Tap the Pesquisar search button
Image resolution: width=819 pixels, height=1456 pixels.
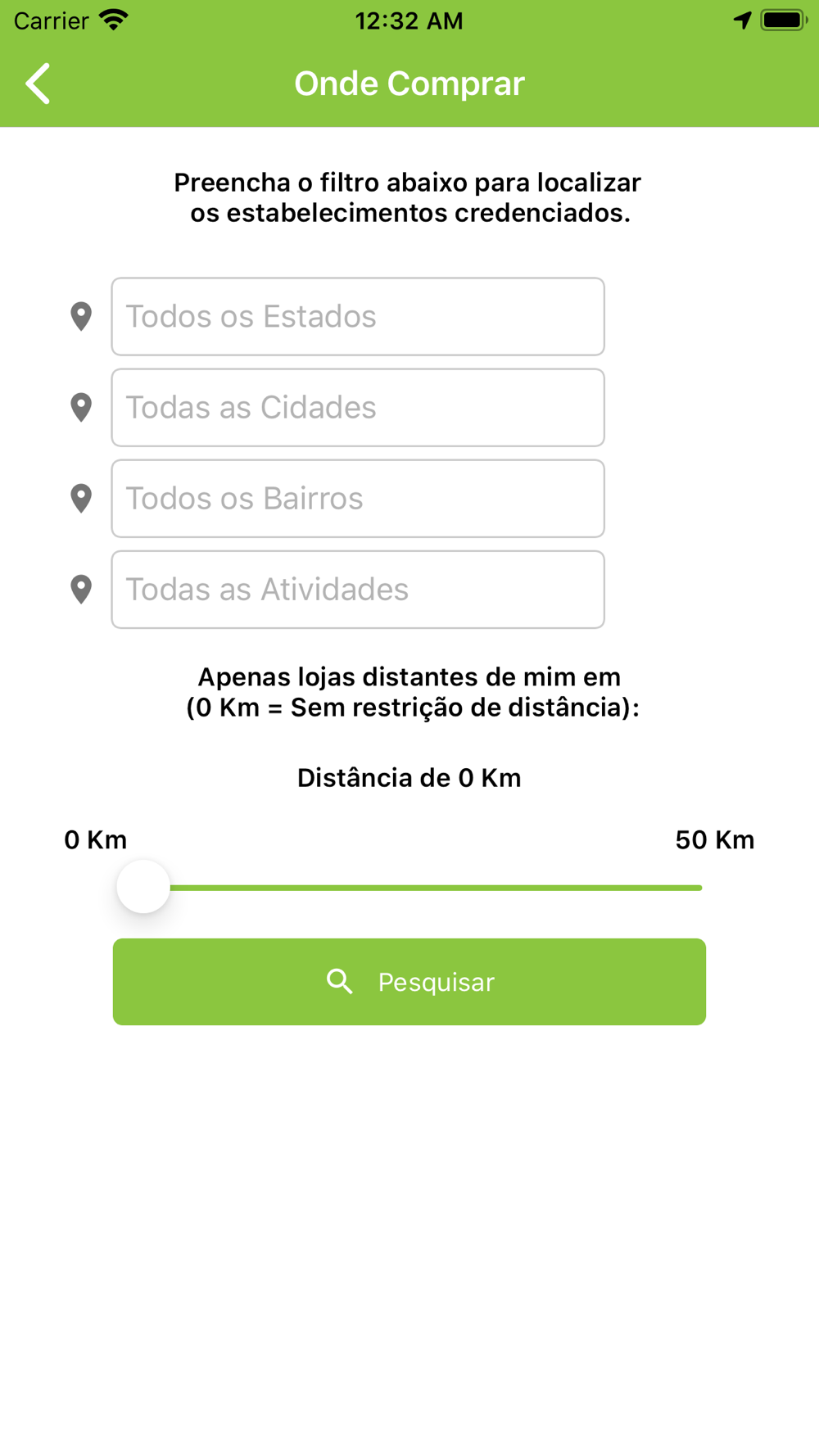409,981
